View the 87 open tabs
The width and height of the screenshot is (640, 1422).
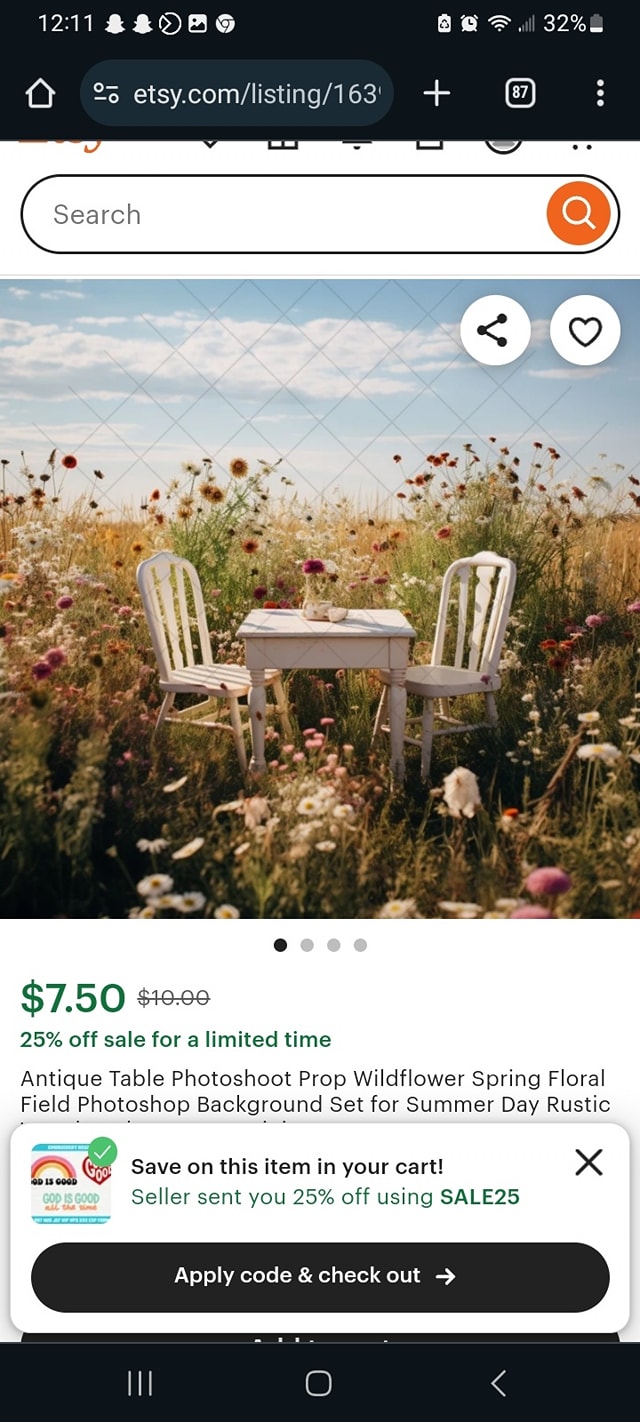click(x=520, y=94)
